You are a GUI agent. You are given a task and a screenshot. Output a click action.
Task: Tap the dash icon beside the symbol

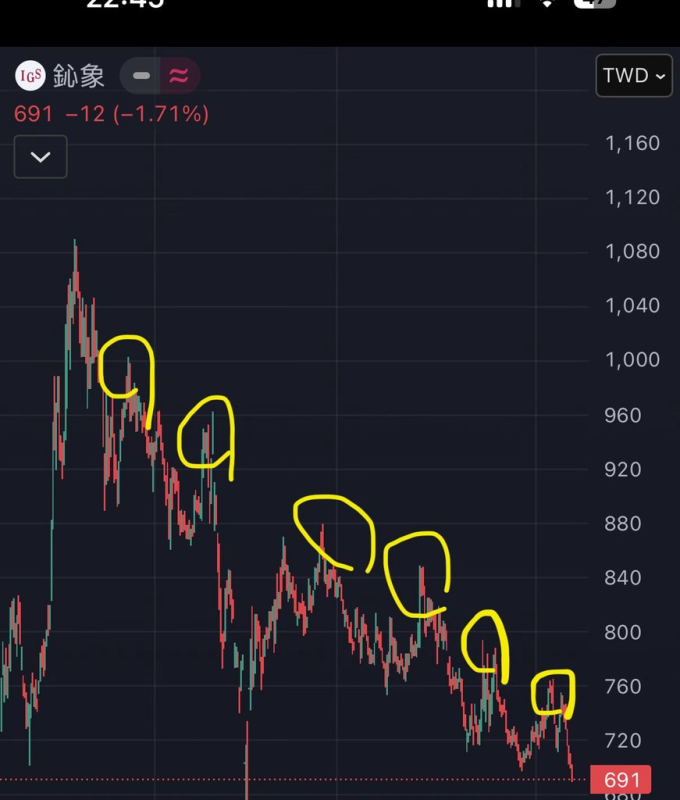click(142, 76)
